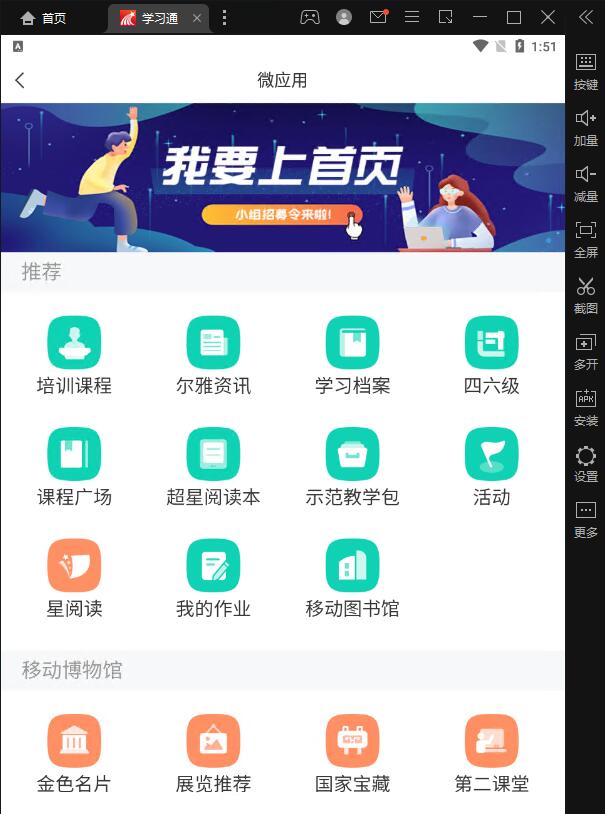Close the 学习通 emulator tab
Image resolution: width=605 pixels, height=814 pixels.
(196, 18)
